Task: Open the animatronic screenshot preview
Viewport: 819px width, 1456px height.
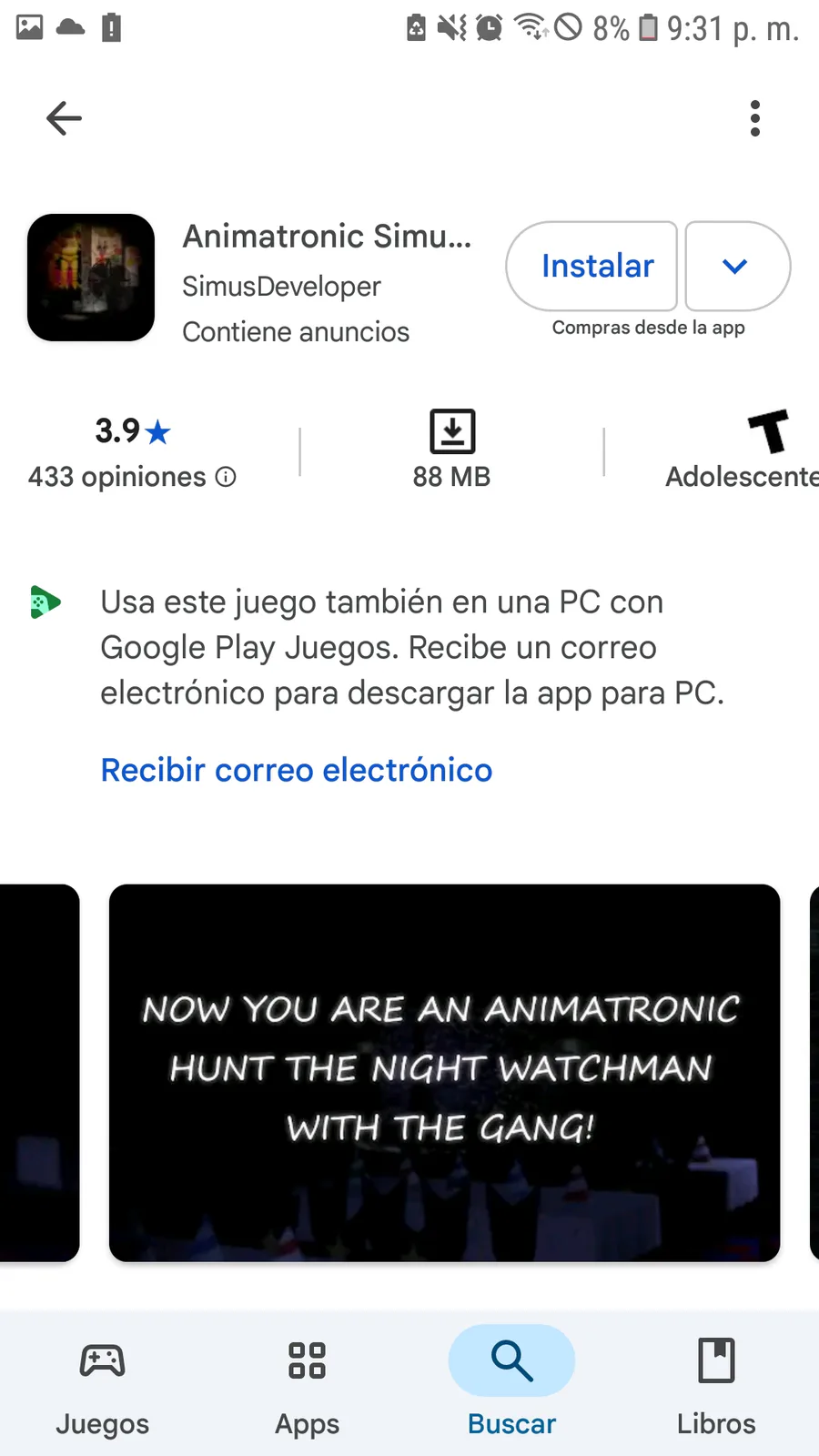Action: 444,1072
